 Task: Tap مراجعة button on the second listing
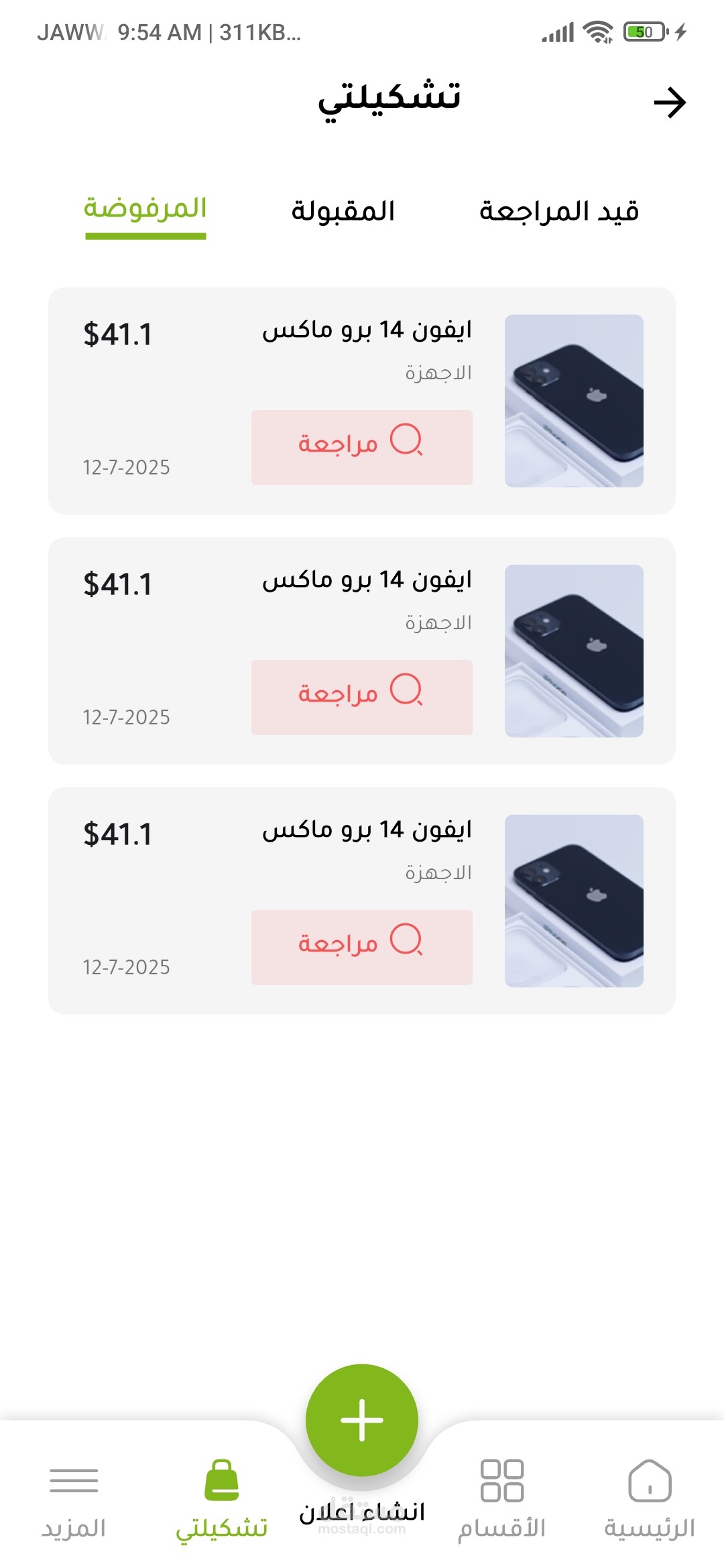tap(362, 697)
